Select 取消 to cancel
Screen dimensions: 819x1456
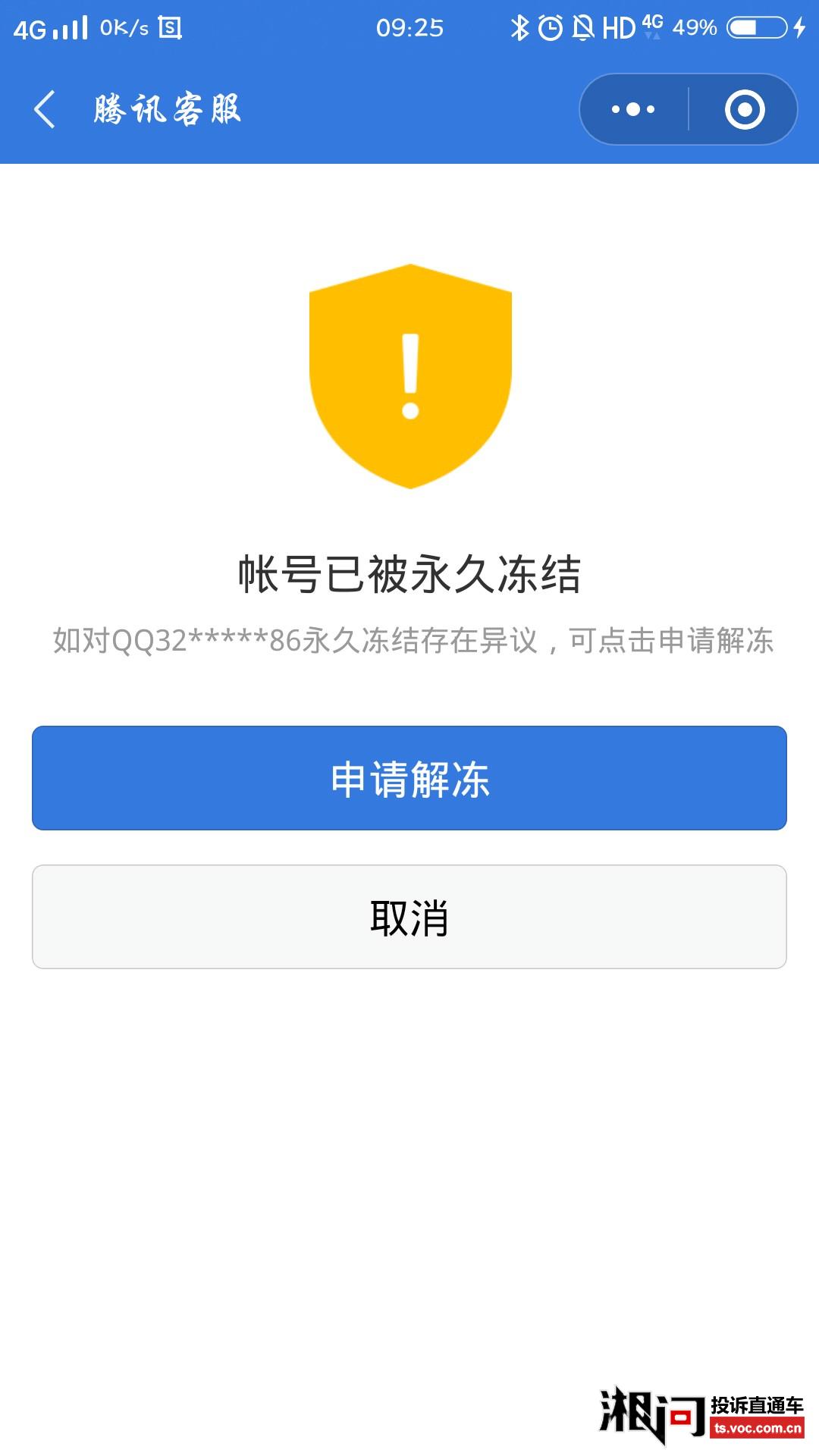[409, 917]
